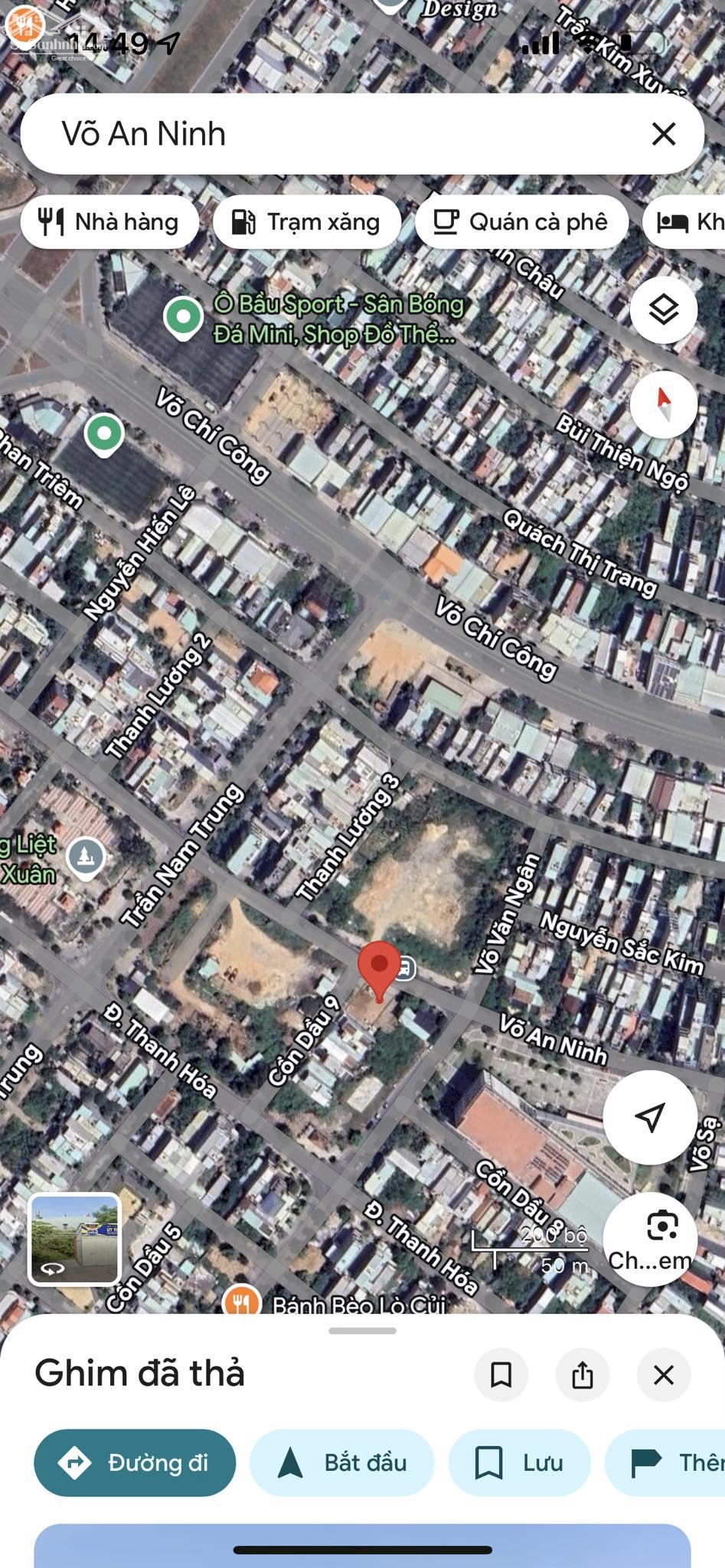Open the Street View thumbnail

tap(74, 1238)
